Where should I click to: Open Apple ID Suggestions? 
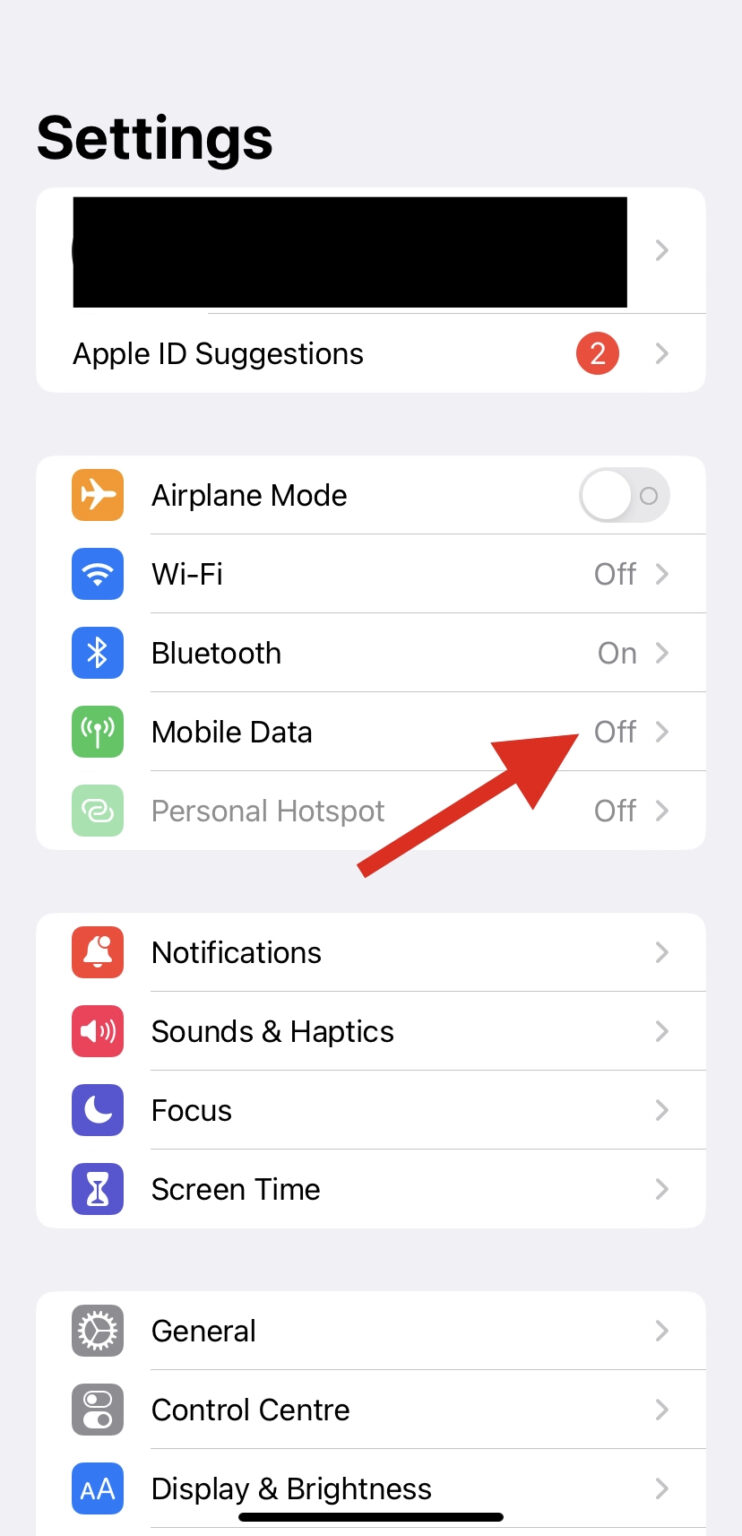tap(371, 353)
